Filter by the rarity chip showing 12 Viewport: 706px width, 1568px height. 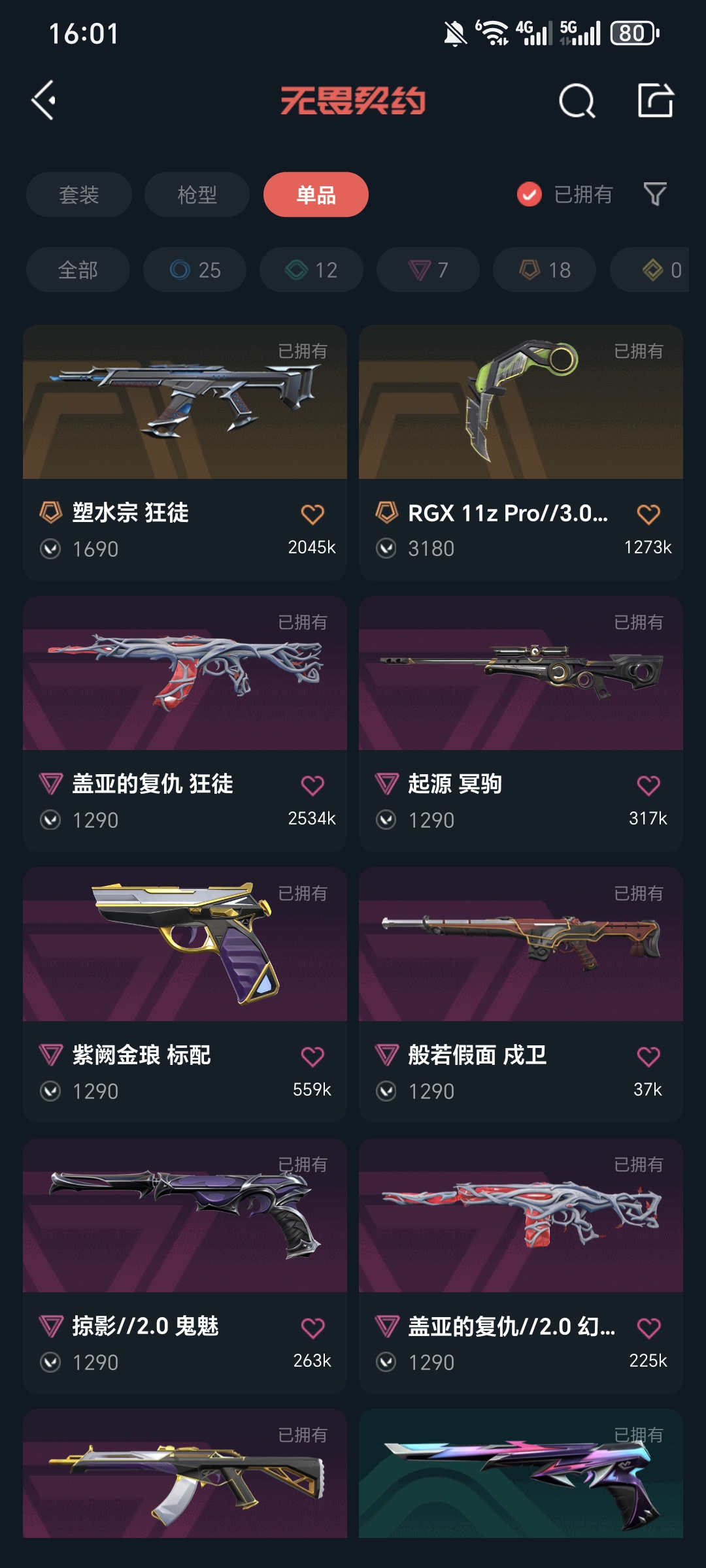[311, 270]
